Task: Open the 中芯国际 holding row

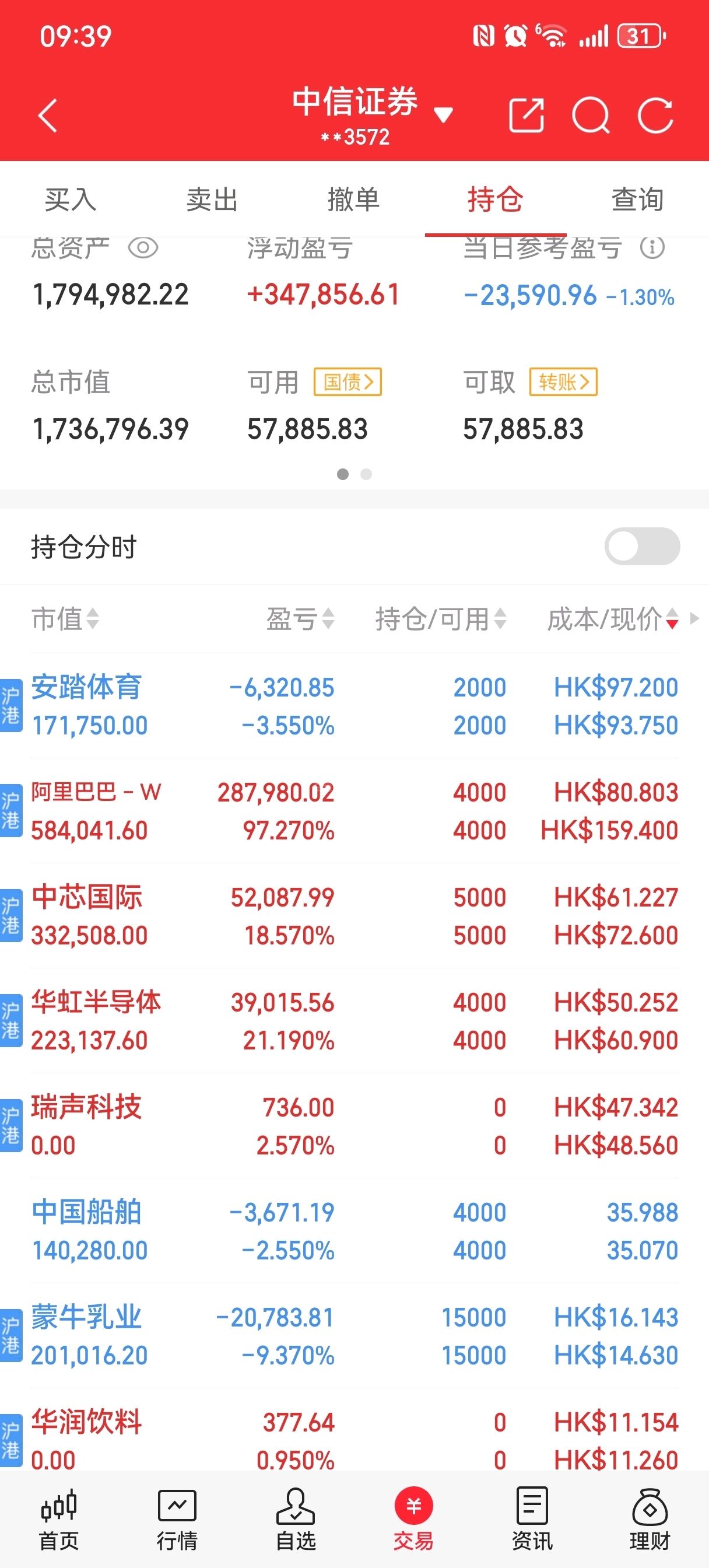Action: point(354,915)
